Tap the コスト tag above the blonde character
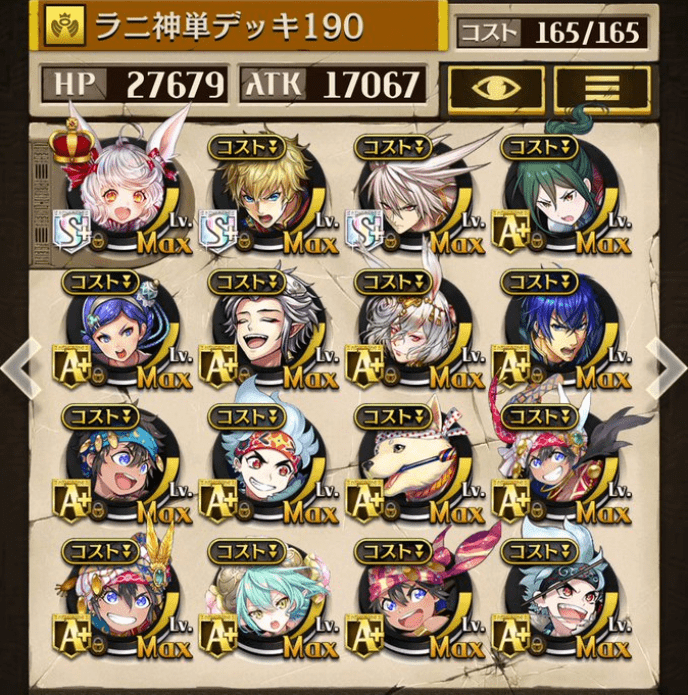 [x=246, y=146]
